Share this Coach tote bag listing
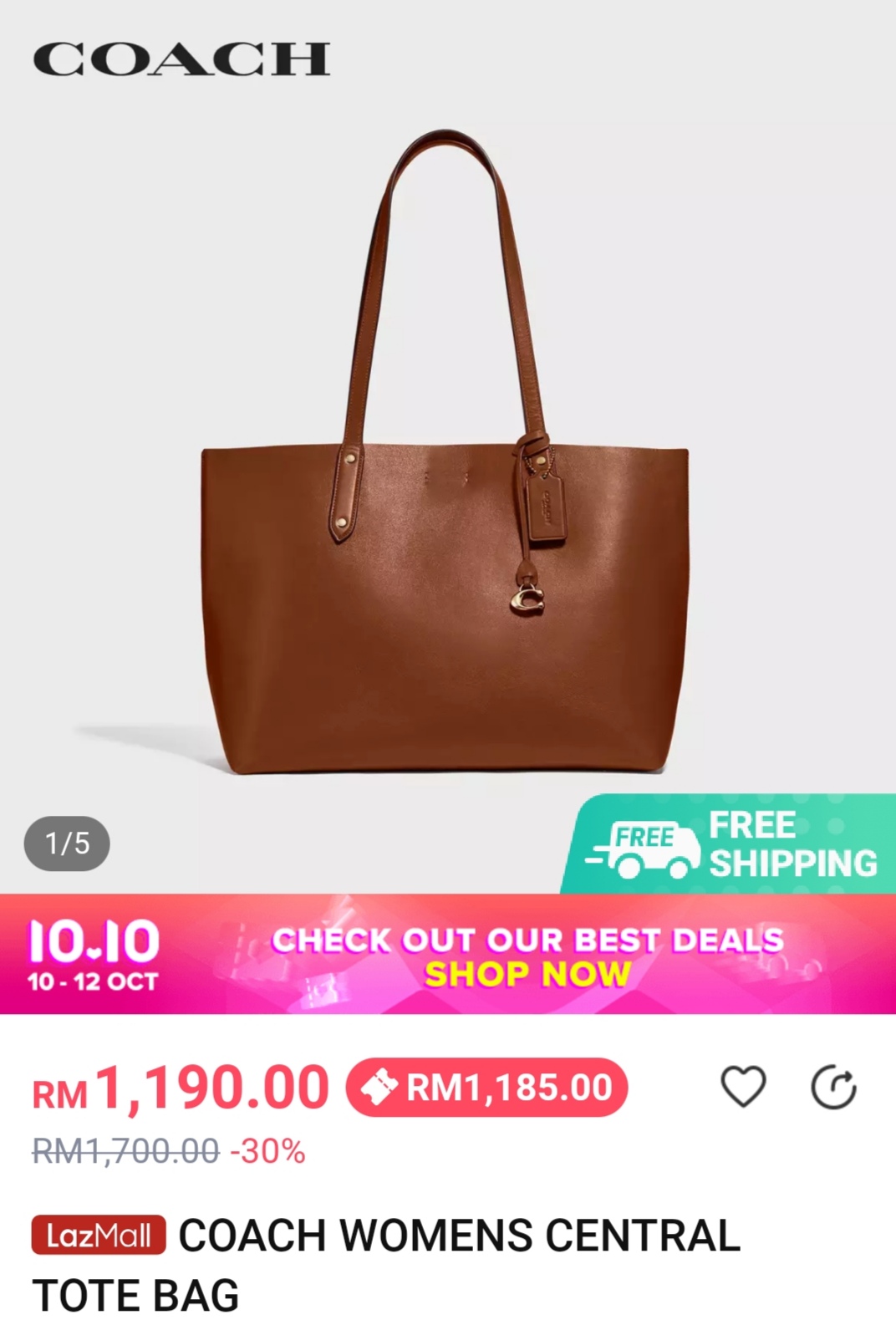 click(x=833, y=1088)
